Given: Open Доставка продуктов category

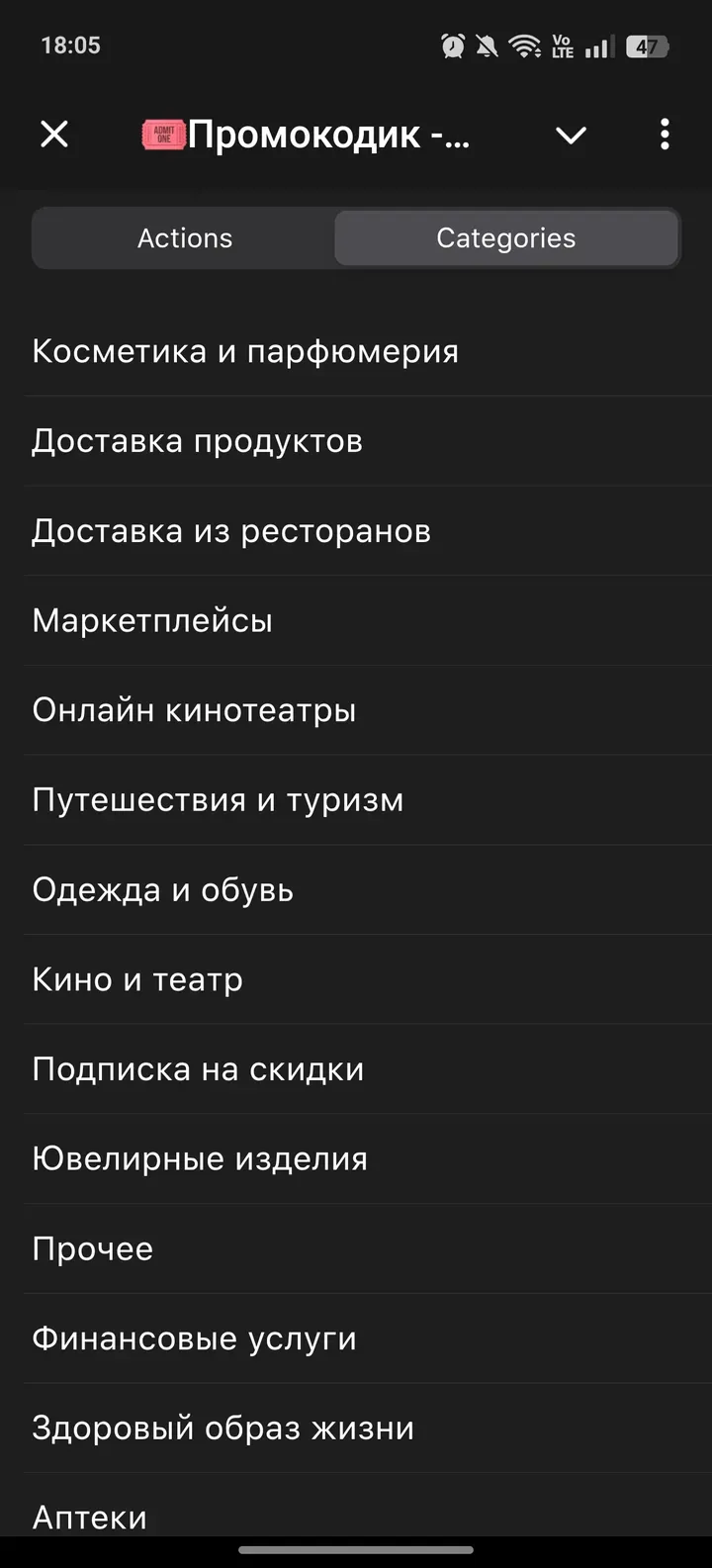Looking at the screenshot, I should click(198, 441).
